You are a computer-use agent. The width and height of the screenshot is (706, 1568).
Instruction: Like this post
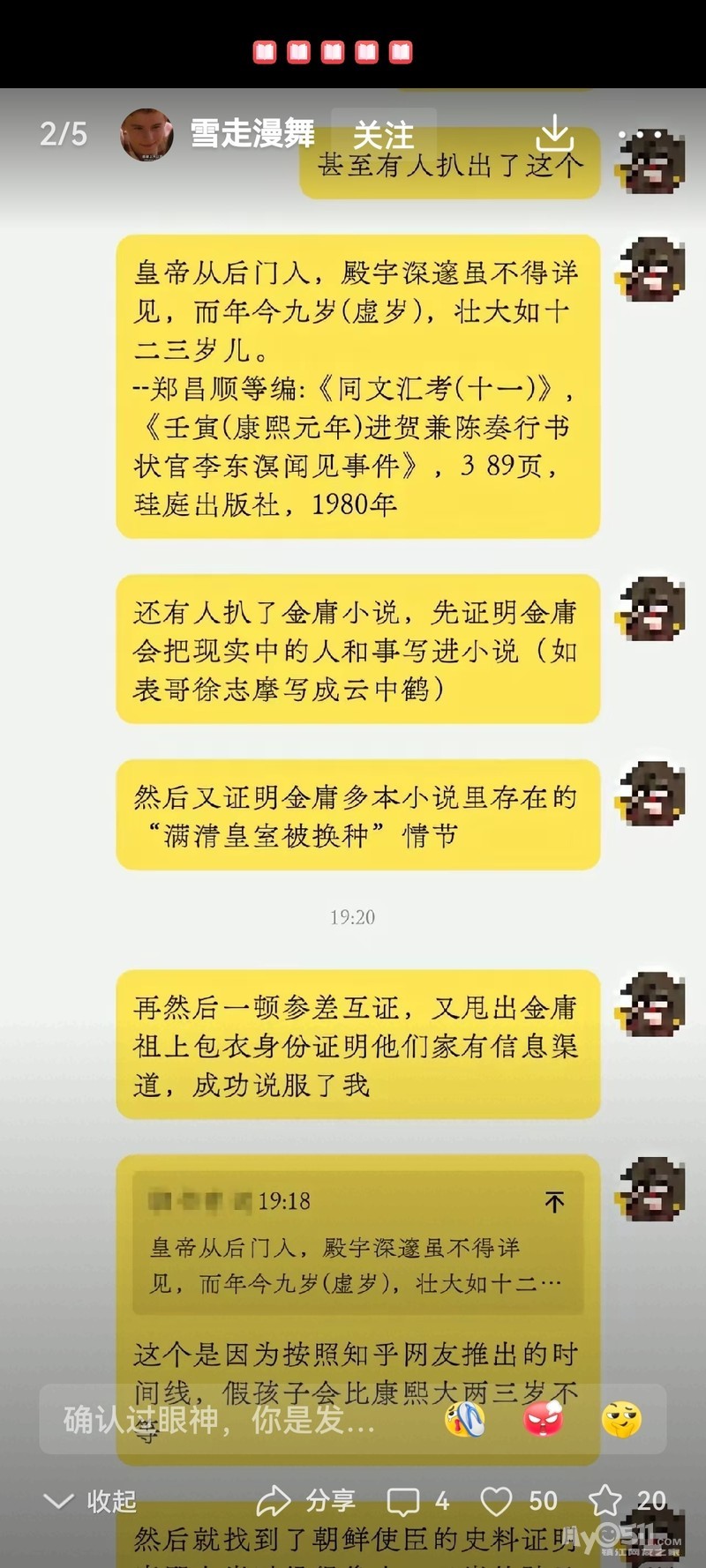coord(518,1500)
